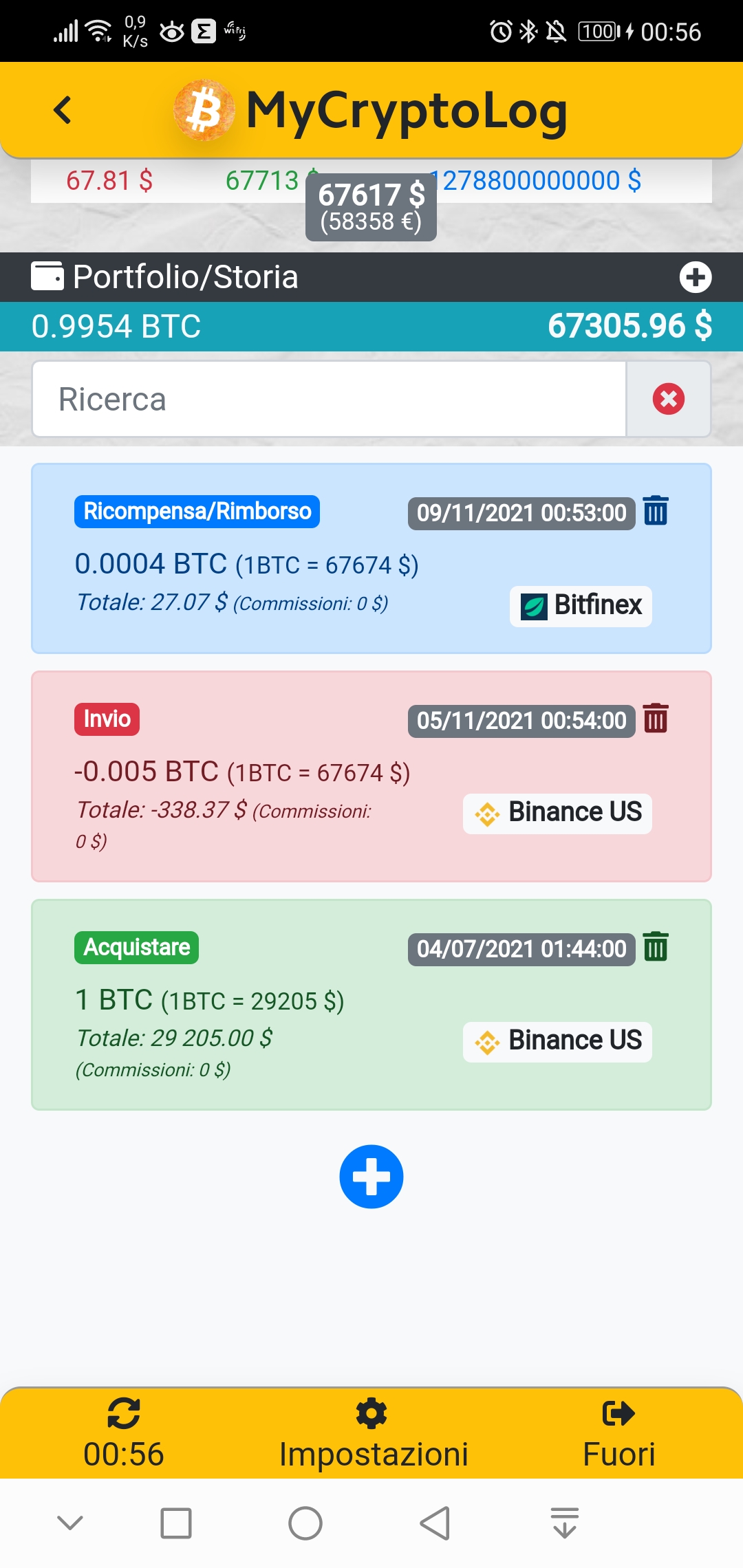This screenshot has height=1568, width=743.
Task: Delete the Invio transaction
Action: (x=655, y=719)
